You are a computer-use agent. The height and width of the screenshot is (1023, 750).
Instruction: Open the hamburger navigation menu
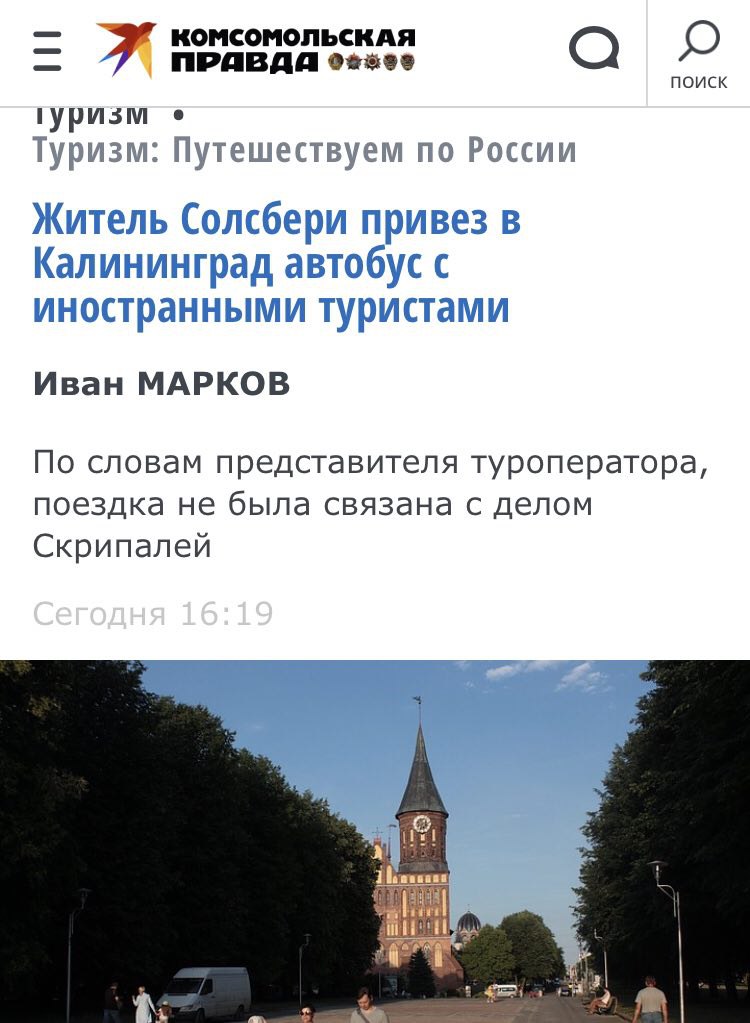(47, 51)
